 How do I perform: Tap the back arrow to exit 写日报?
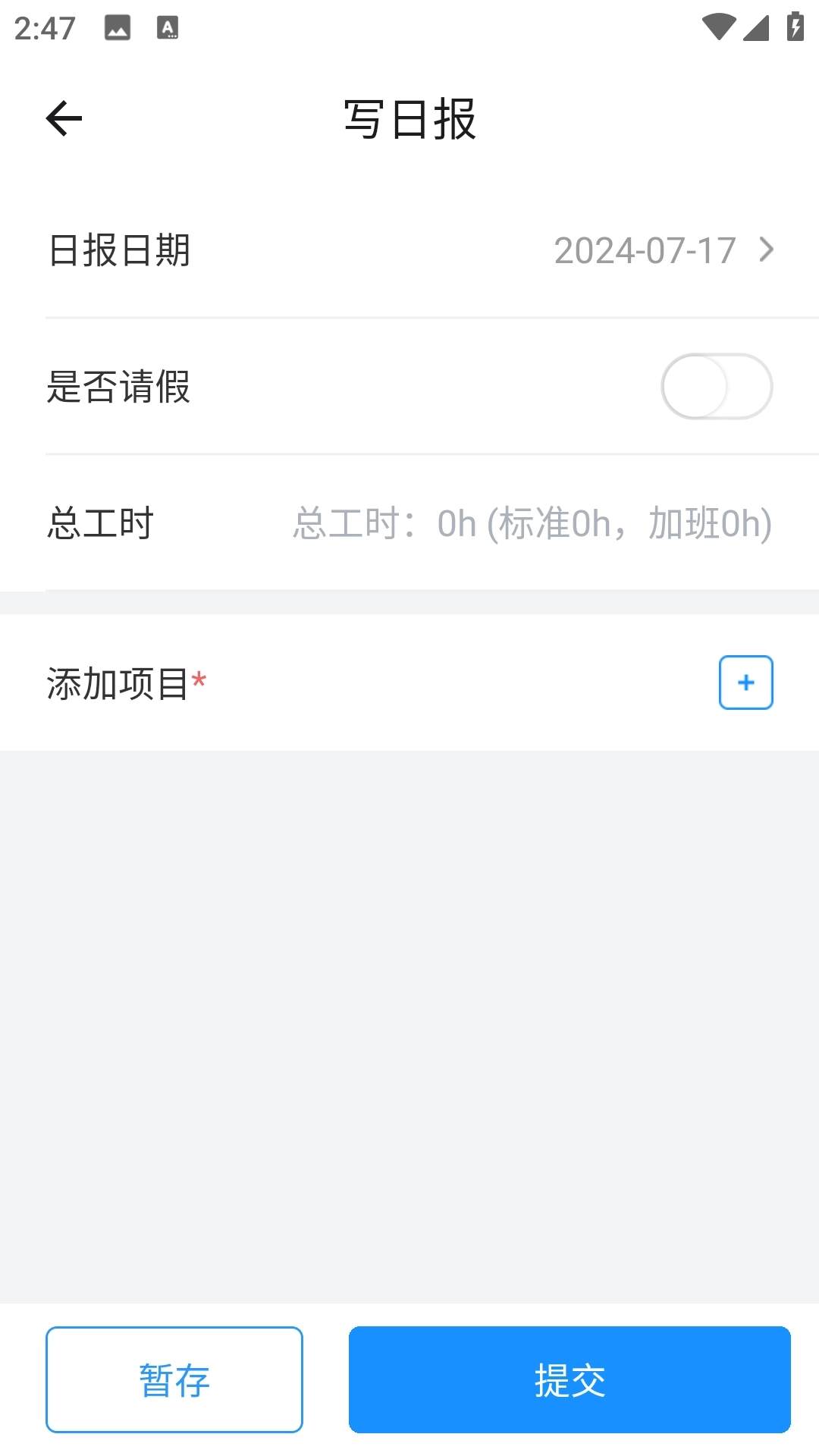64,118
